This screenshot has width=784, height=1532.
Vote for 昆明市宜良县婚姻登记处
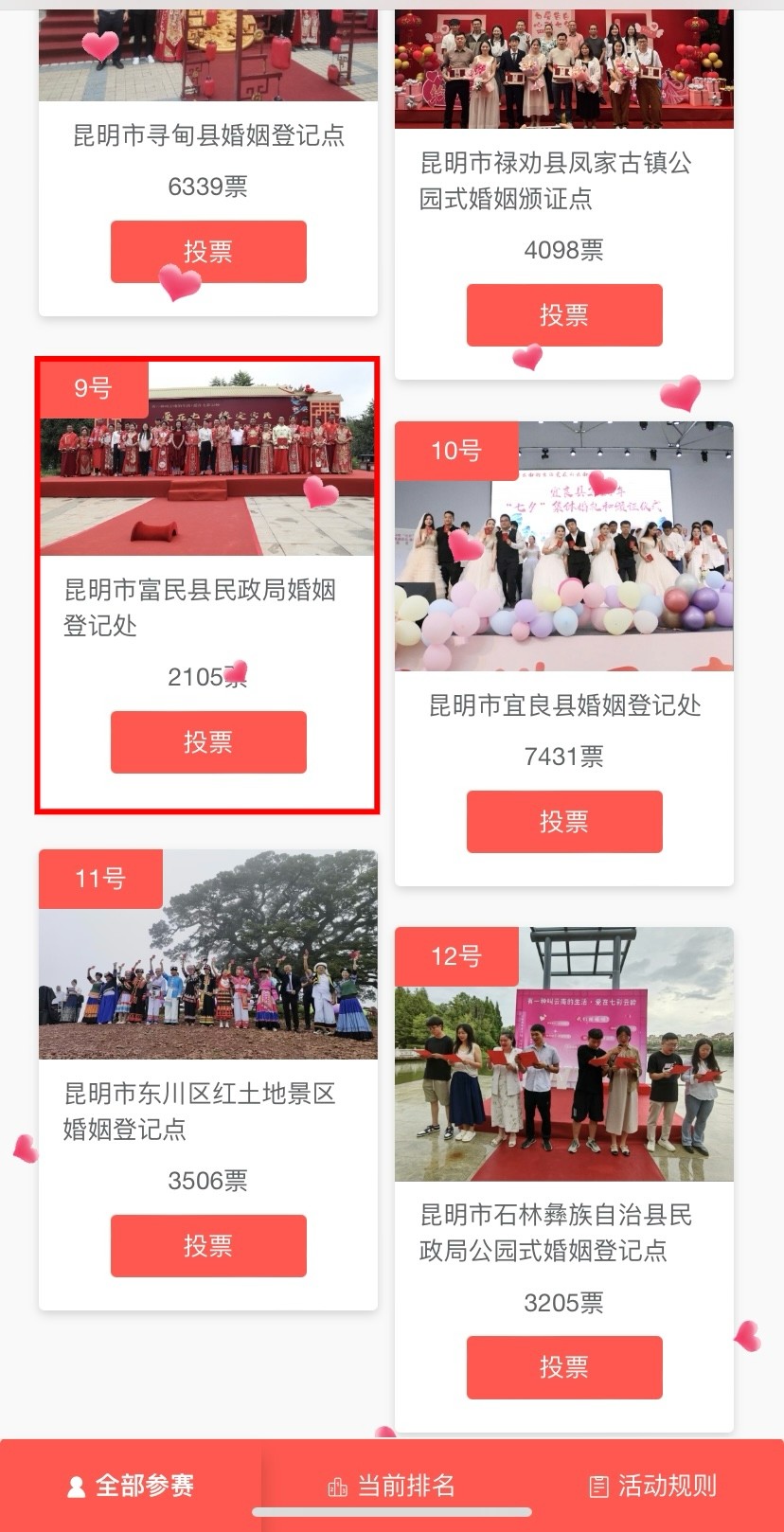point(563,821)
